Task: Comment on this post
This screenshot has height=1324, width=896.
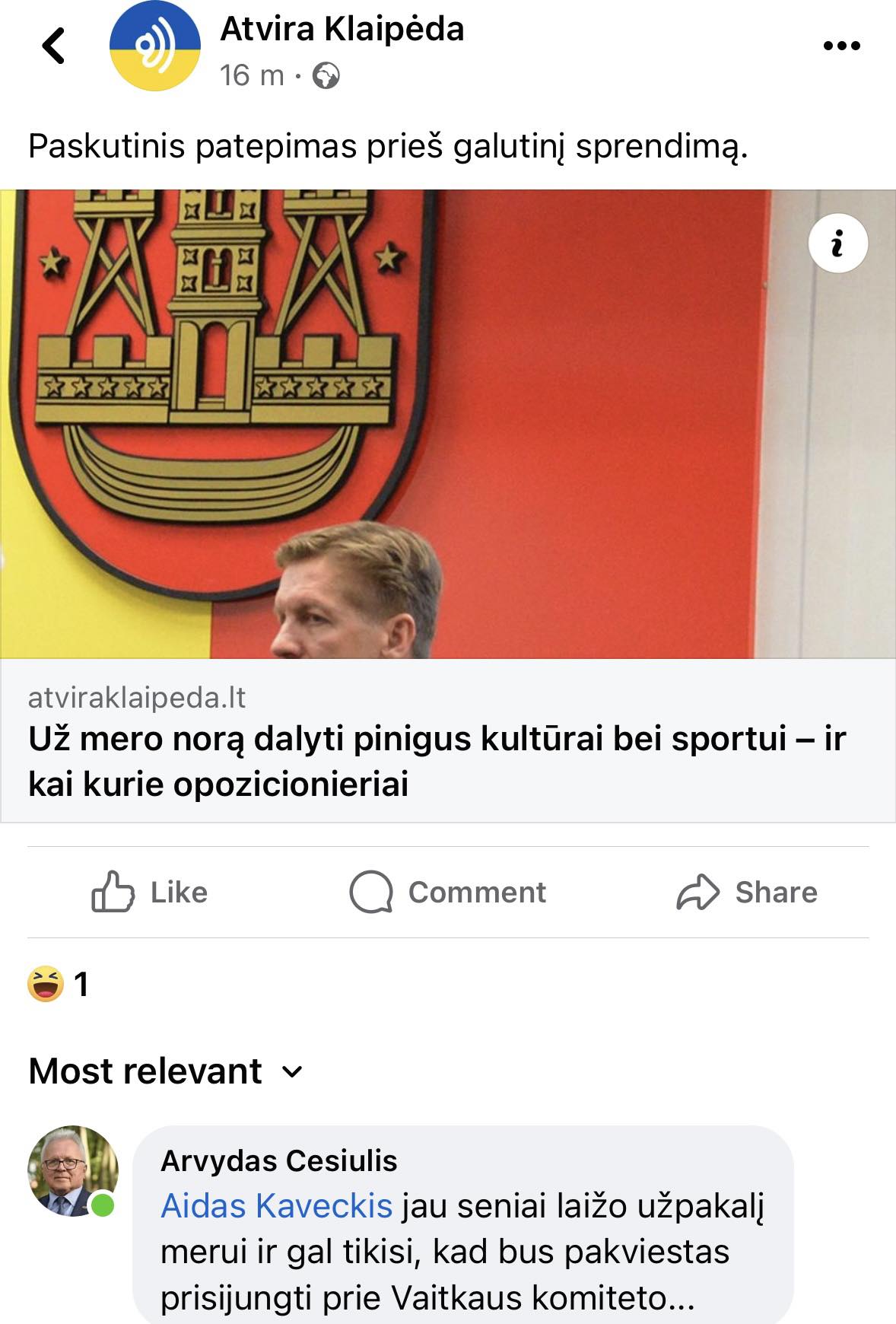Action: pyautogui.click(x=447, y=892)
